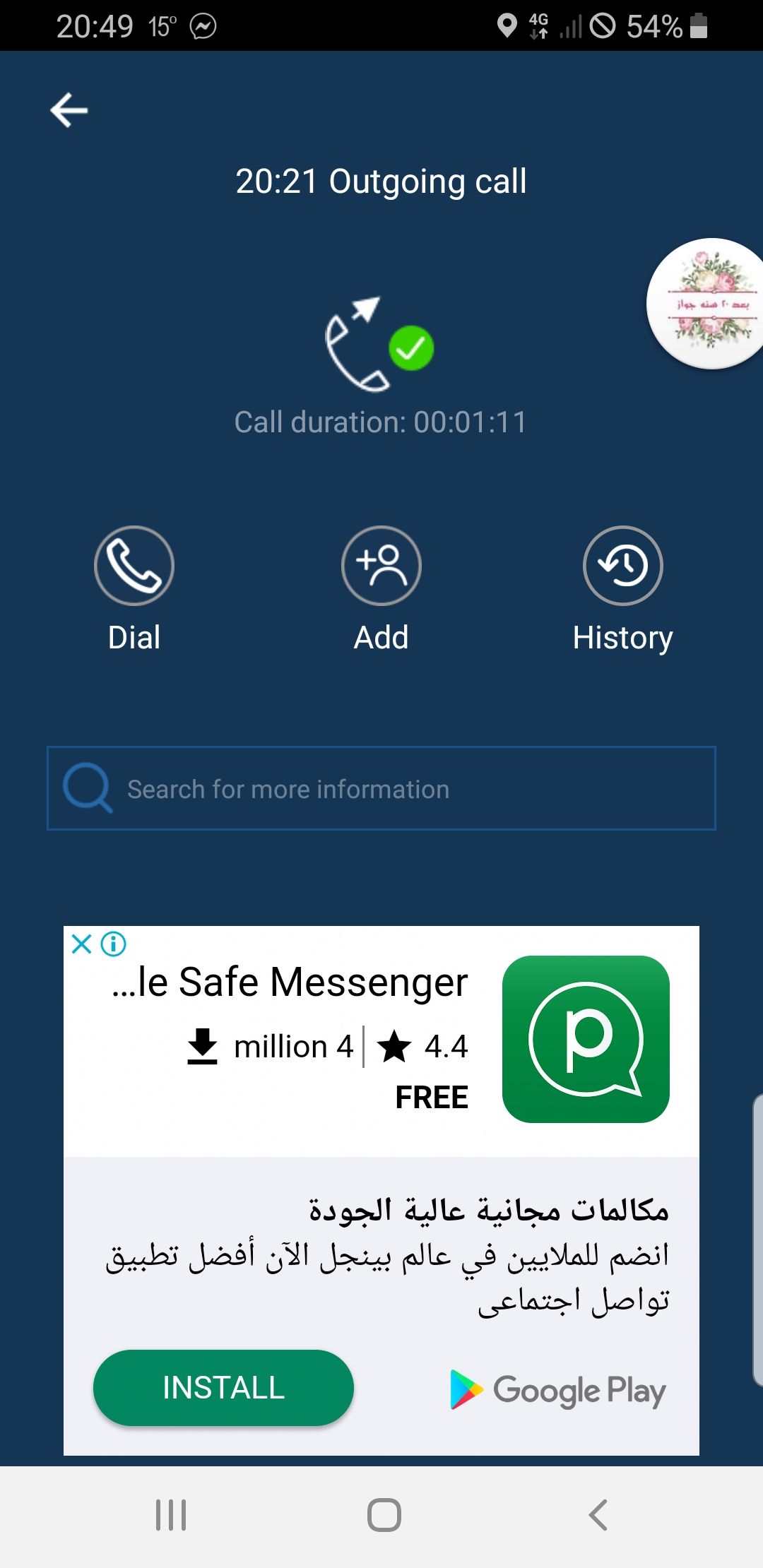763x1568 pixels.
Task: Select the Dial icon
Action: (x=134, y=565)
